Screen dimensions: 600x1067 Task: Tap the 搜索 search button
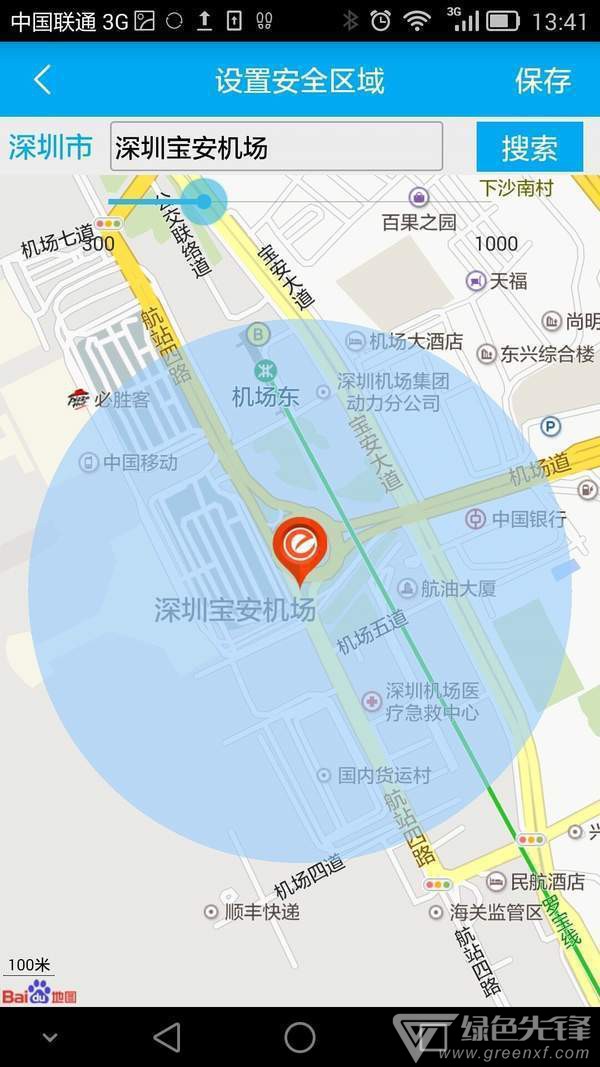tap(529, 148)
